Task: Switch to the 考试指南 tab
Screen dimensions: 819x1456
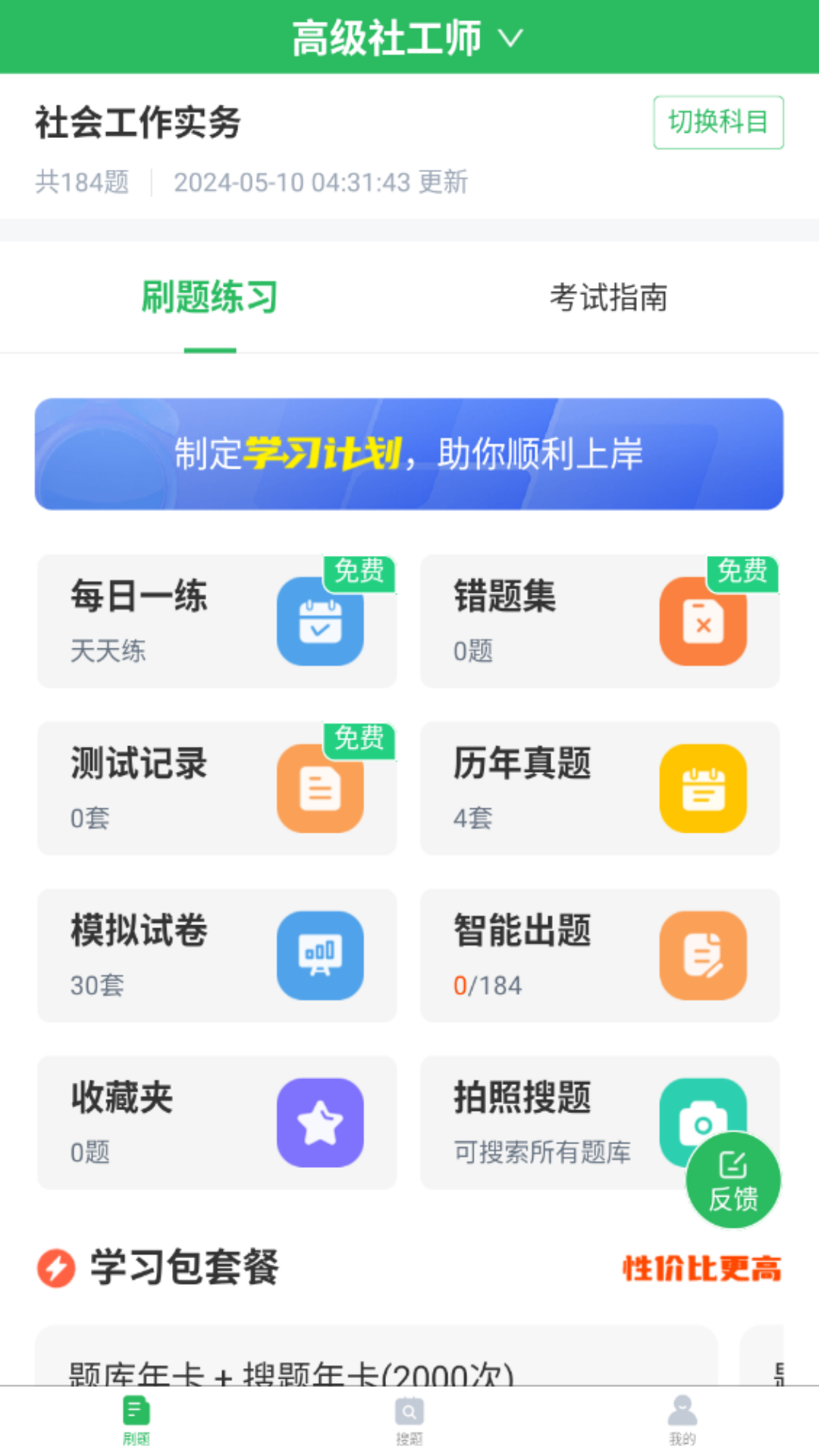Action: click(608, 297)
